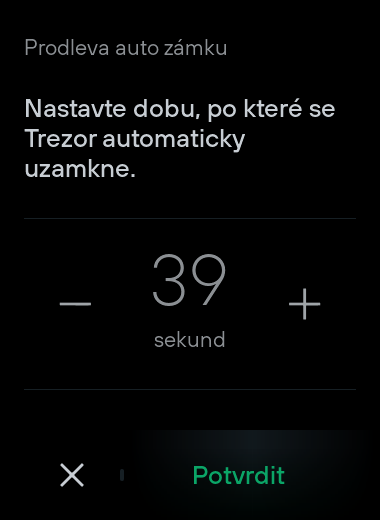The height and width of the screenshot is (520, 380).
Task: Tap Potvrdit to confirm the delay
Action: click(239, 475)
